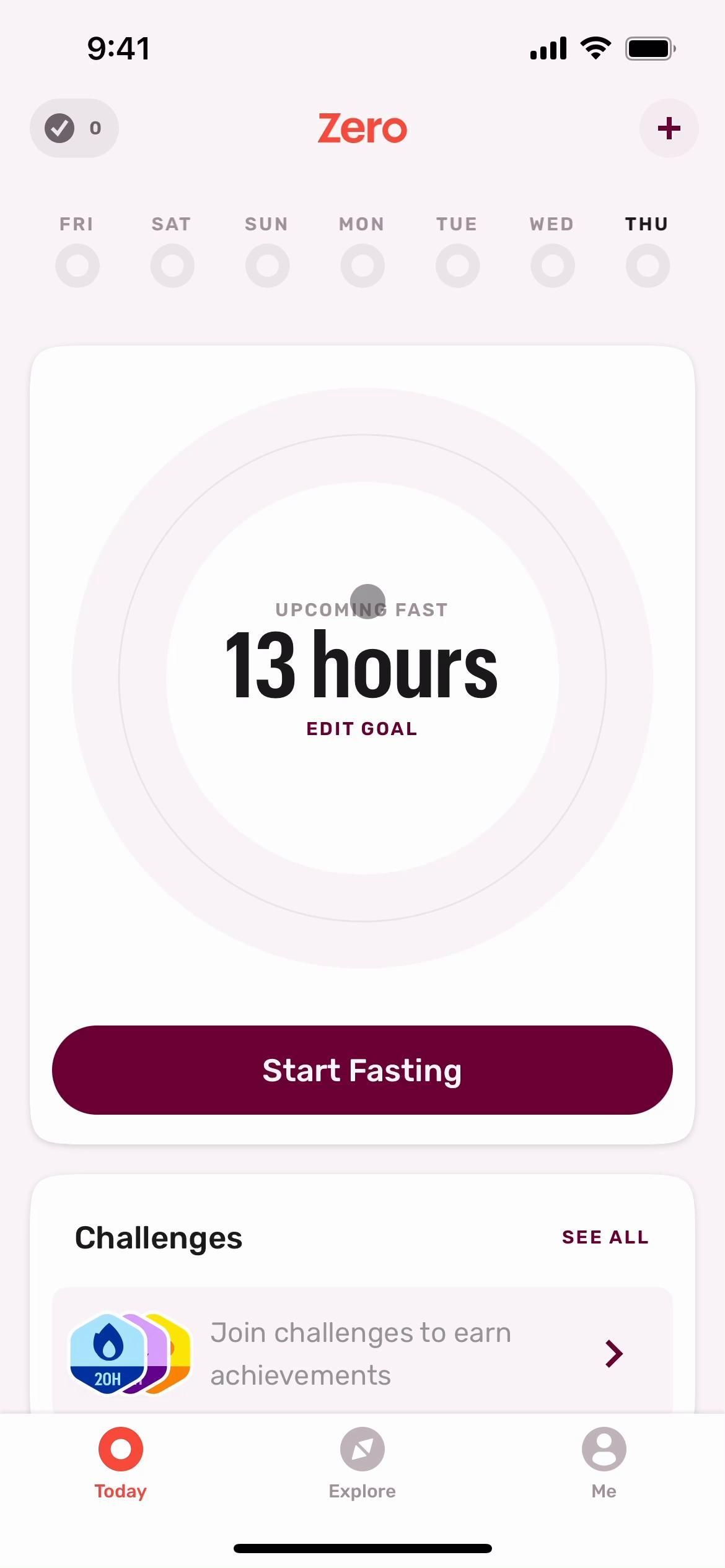Go to the Me tab

604,1463
